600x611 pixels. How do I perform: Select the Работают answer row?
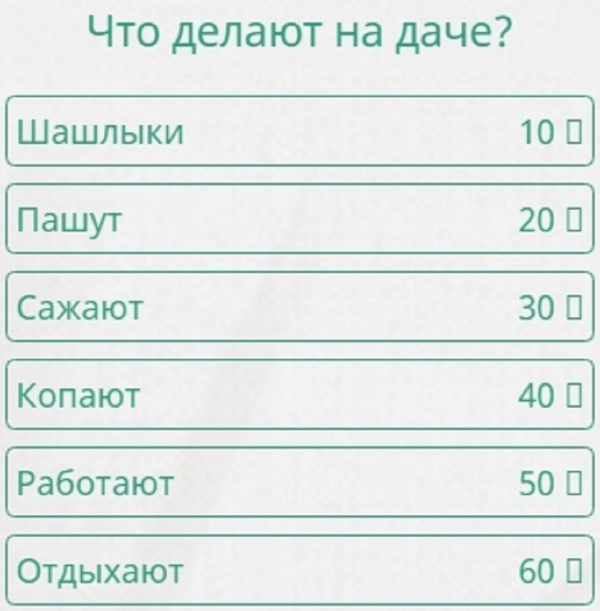coord(300,483)
